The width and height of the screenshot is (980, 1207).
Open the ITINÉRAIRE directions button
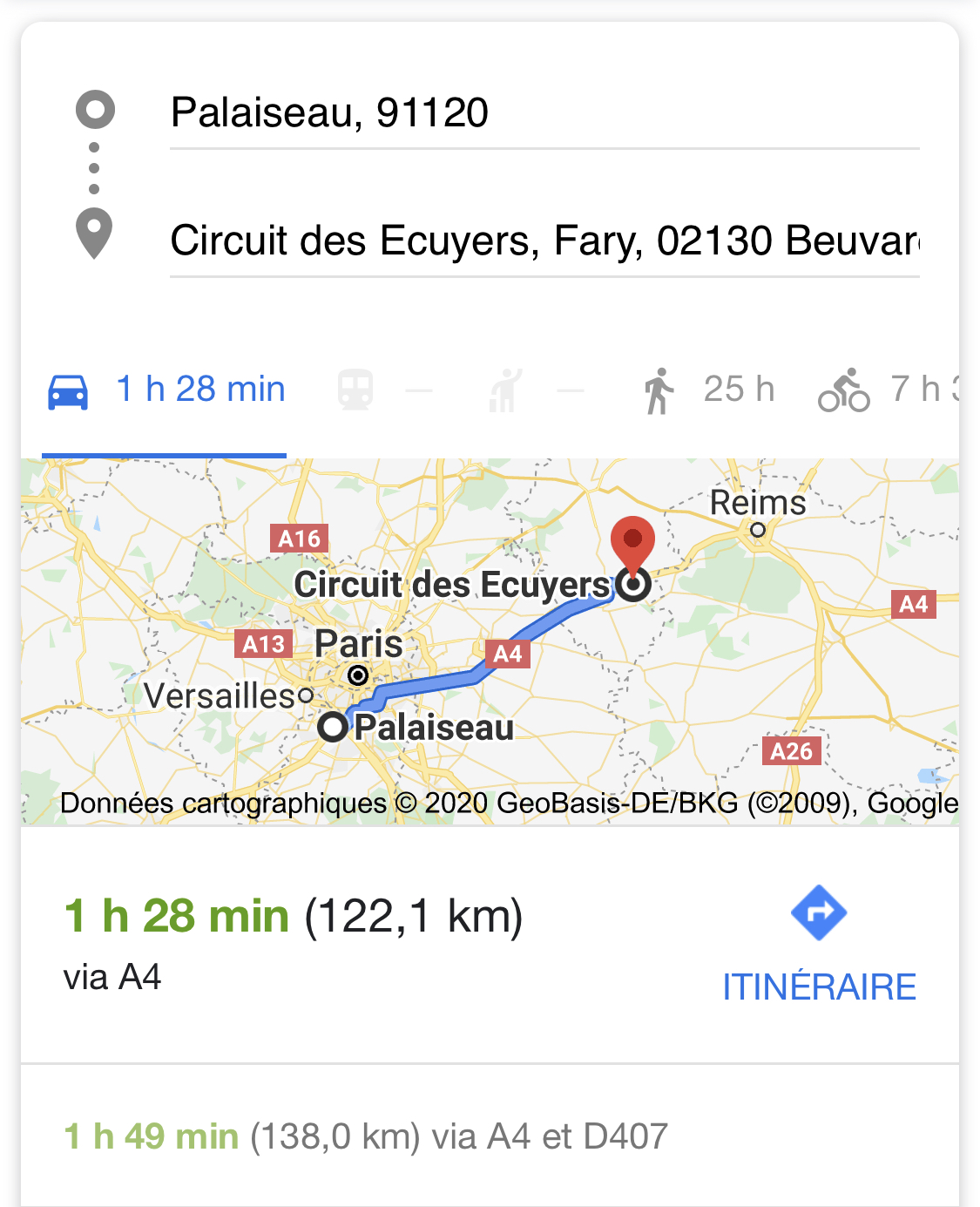819,947
